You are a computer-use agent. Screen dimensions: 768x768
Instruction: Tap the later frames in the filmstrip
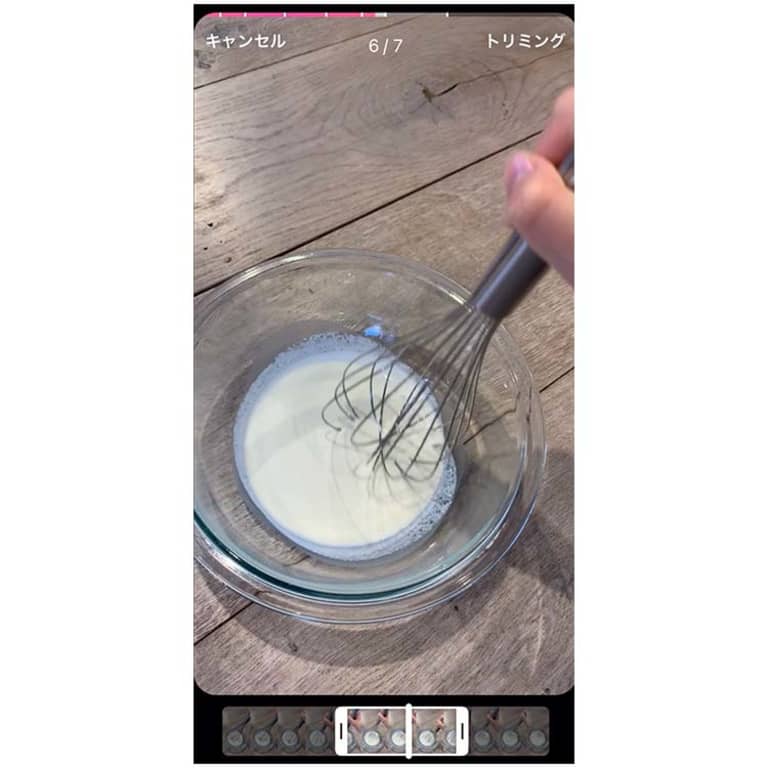(x=510, y=731)
